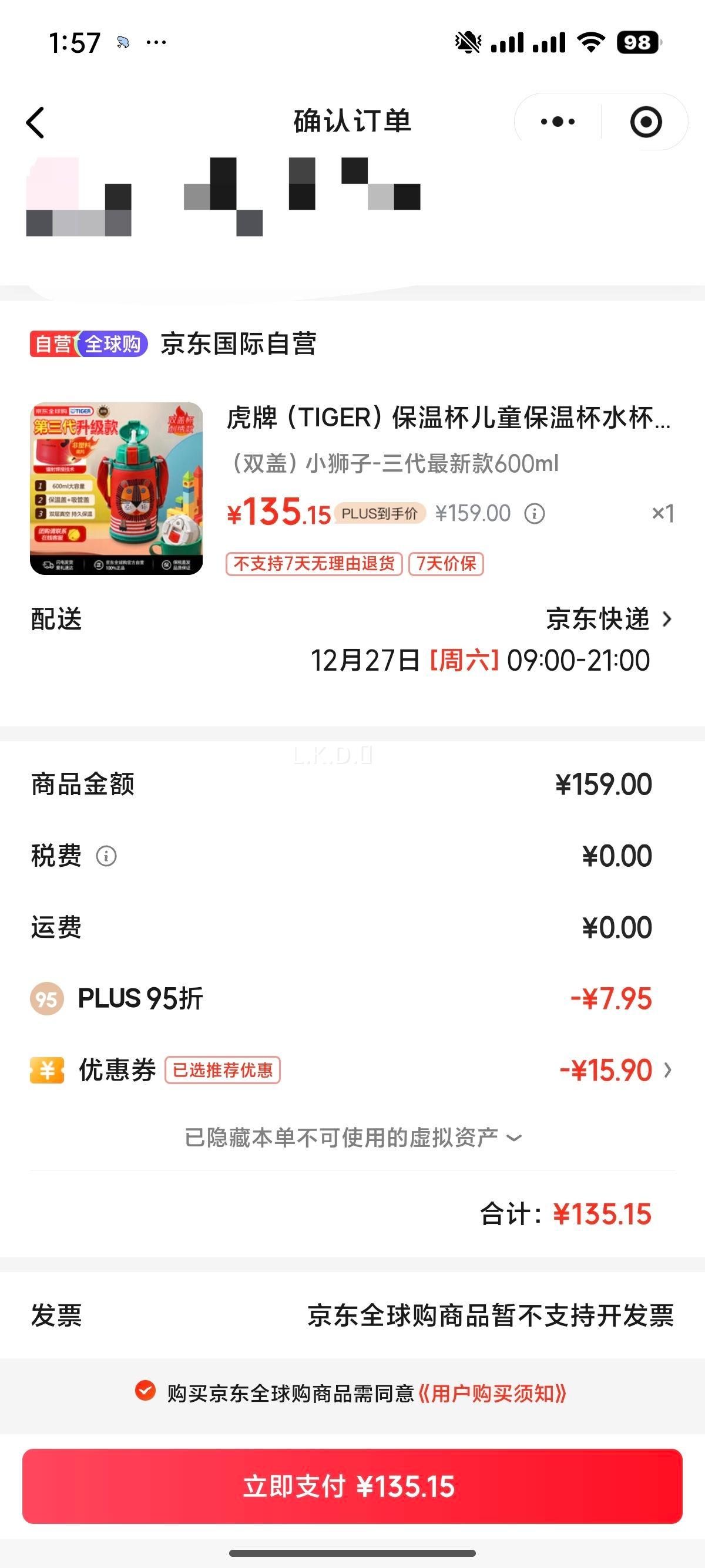Tap the price info icon beside ¥159.00
This screenshot has width=705, height=1568.
click(534, 514)
